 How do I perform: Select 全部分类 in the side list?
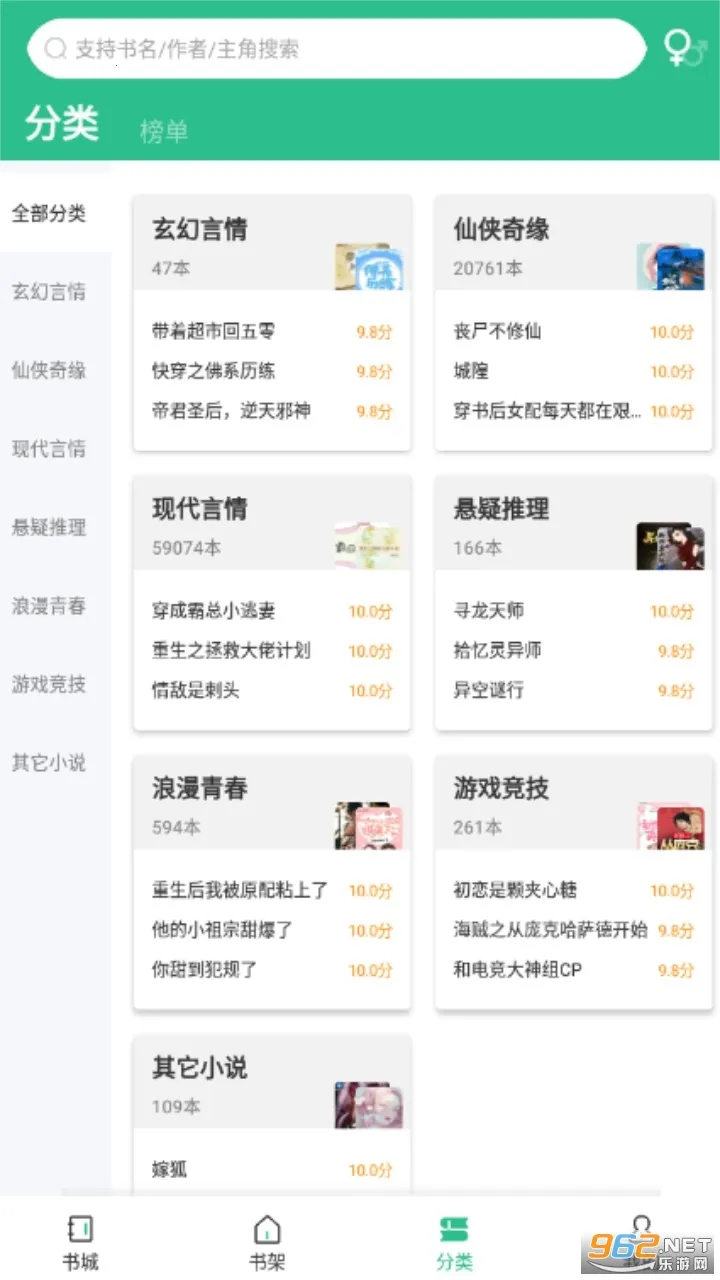tap(49, 213)
